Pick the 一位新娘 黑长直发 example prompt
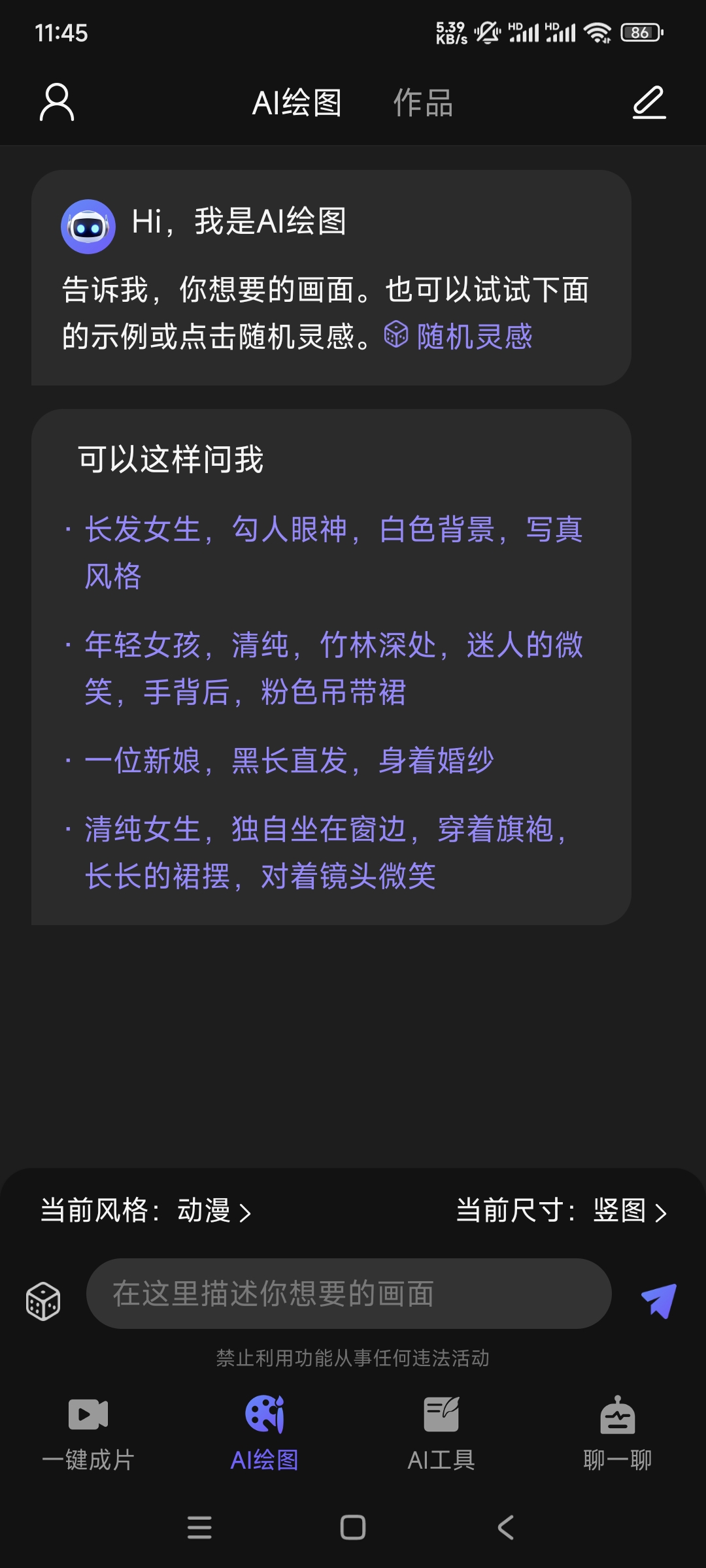The image size is (706, 1568). pyautogui.click(x=289, y=760)
